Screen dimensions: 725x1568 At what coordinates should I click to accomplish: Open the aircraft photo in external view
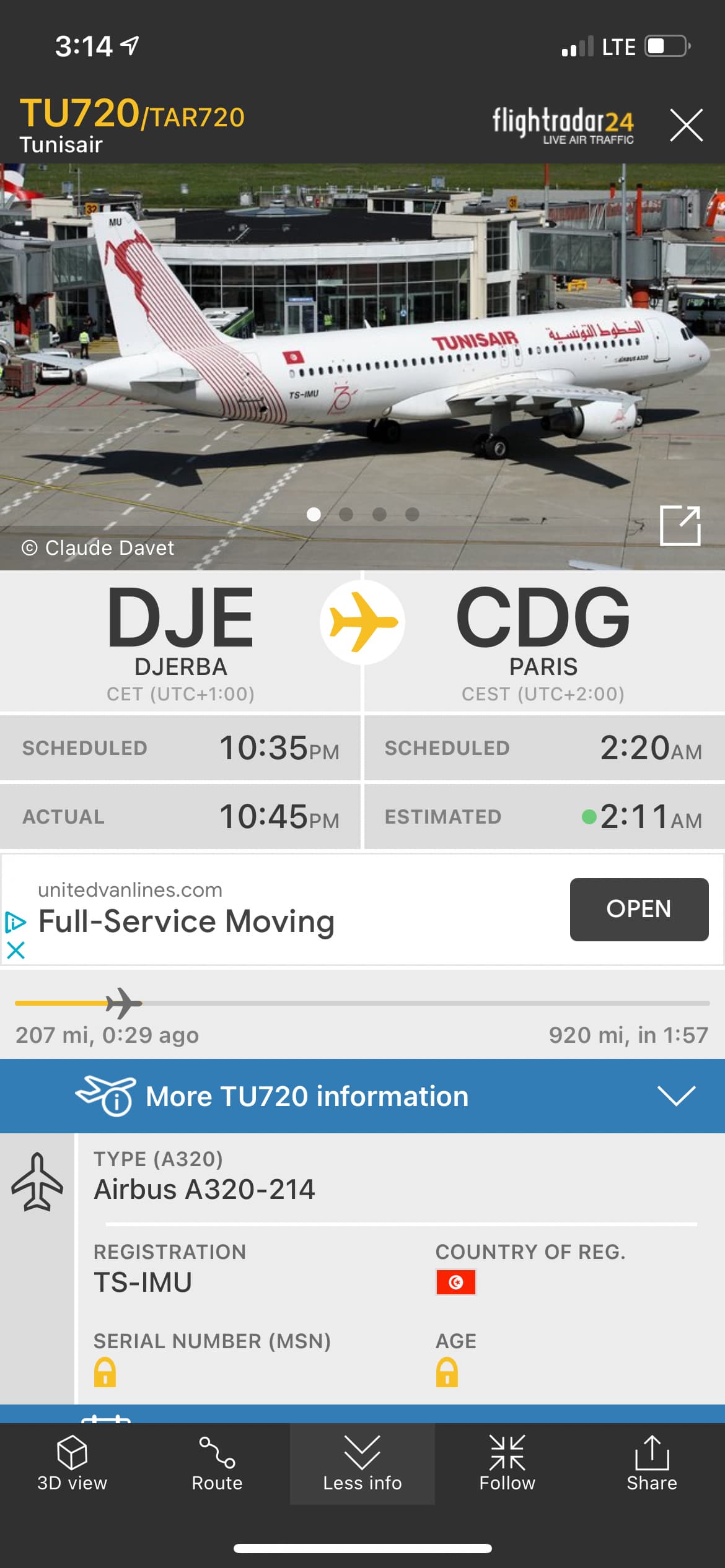point(680,526)
